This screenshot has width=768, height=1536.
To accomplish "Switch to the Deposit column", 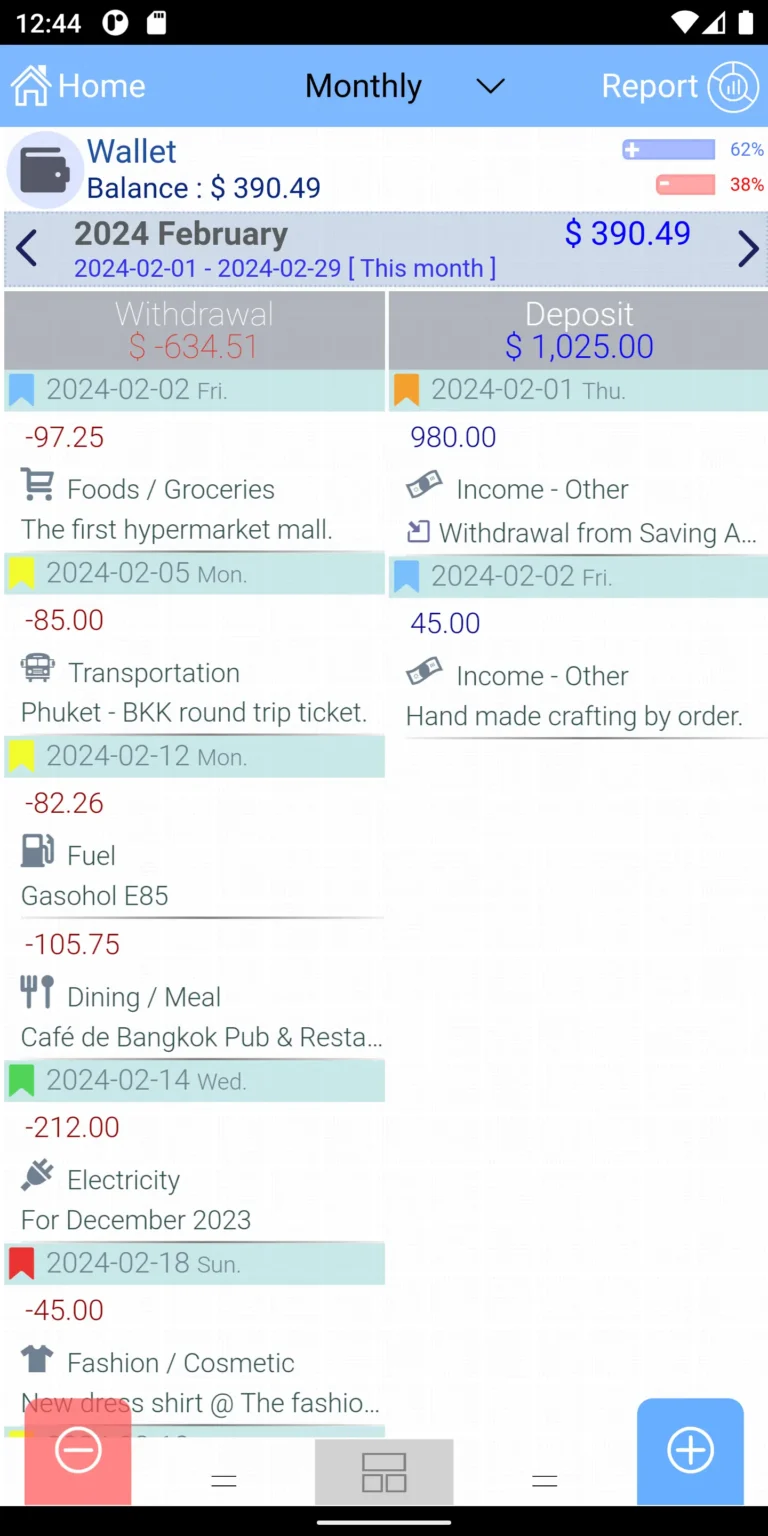I will (578, 329).
